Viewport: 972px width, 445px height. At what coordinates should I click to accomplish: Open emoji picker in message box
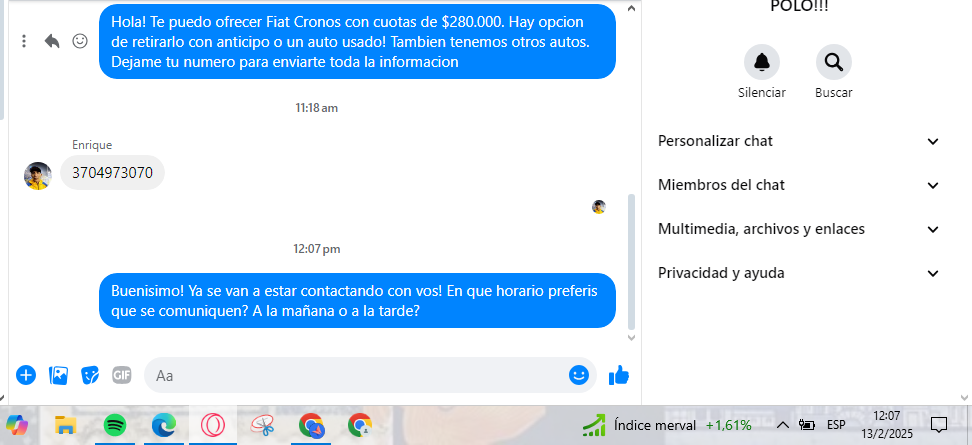point(578,375)
